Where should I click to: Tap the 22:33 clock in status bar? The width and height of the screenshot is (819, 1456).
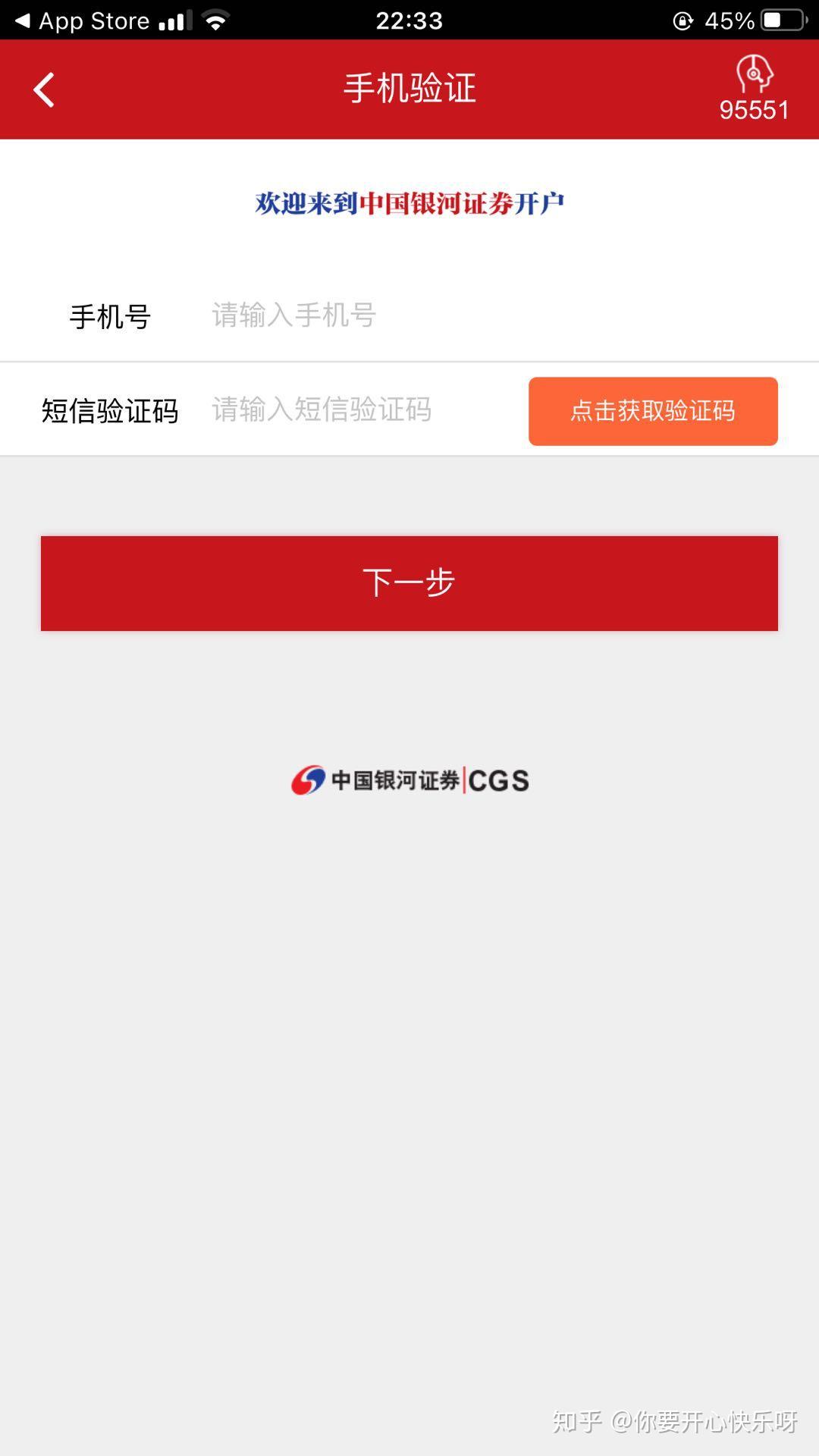[409, 20]
